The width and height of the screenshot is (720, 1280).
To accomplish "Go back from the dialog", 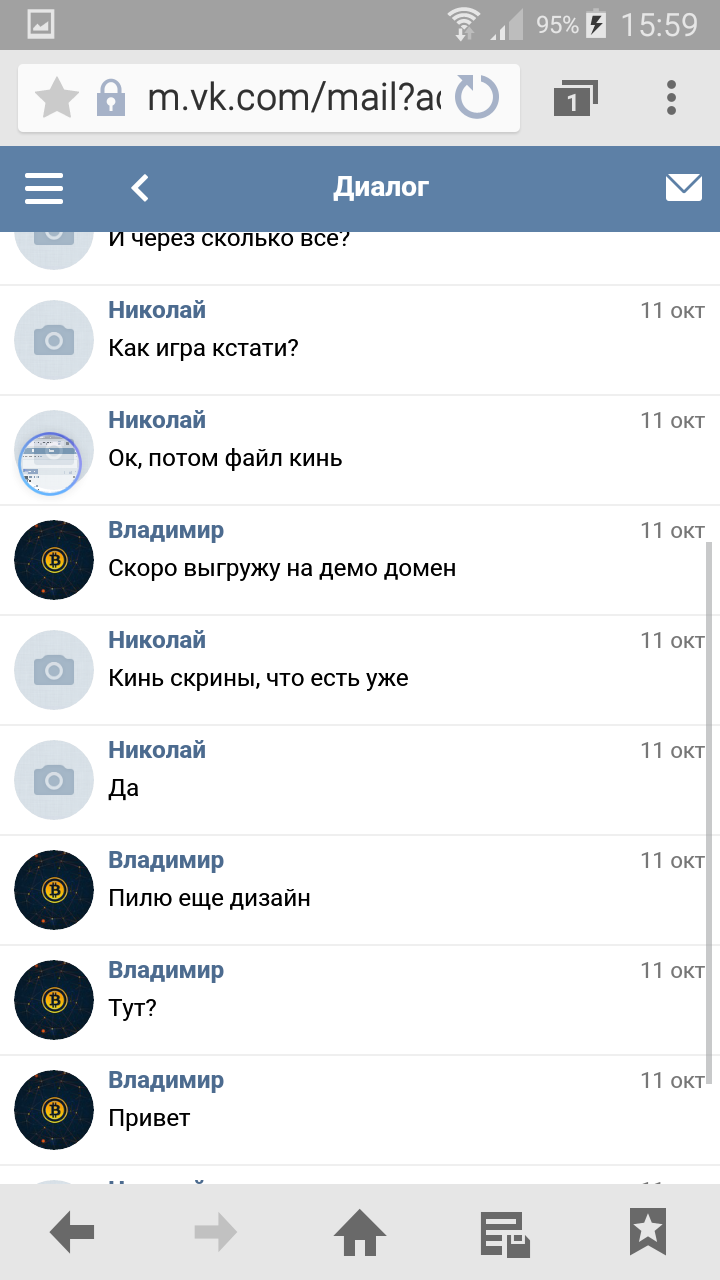I will (x=140, y=187).
